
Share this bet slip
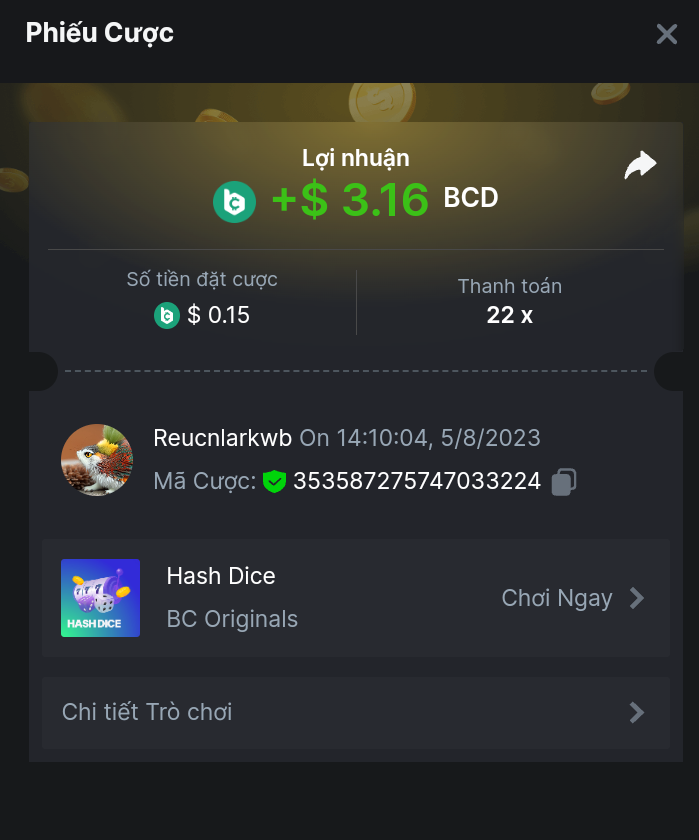[x=640, y=165]
